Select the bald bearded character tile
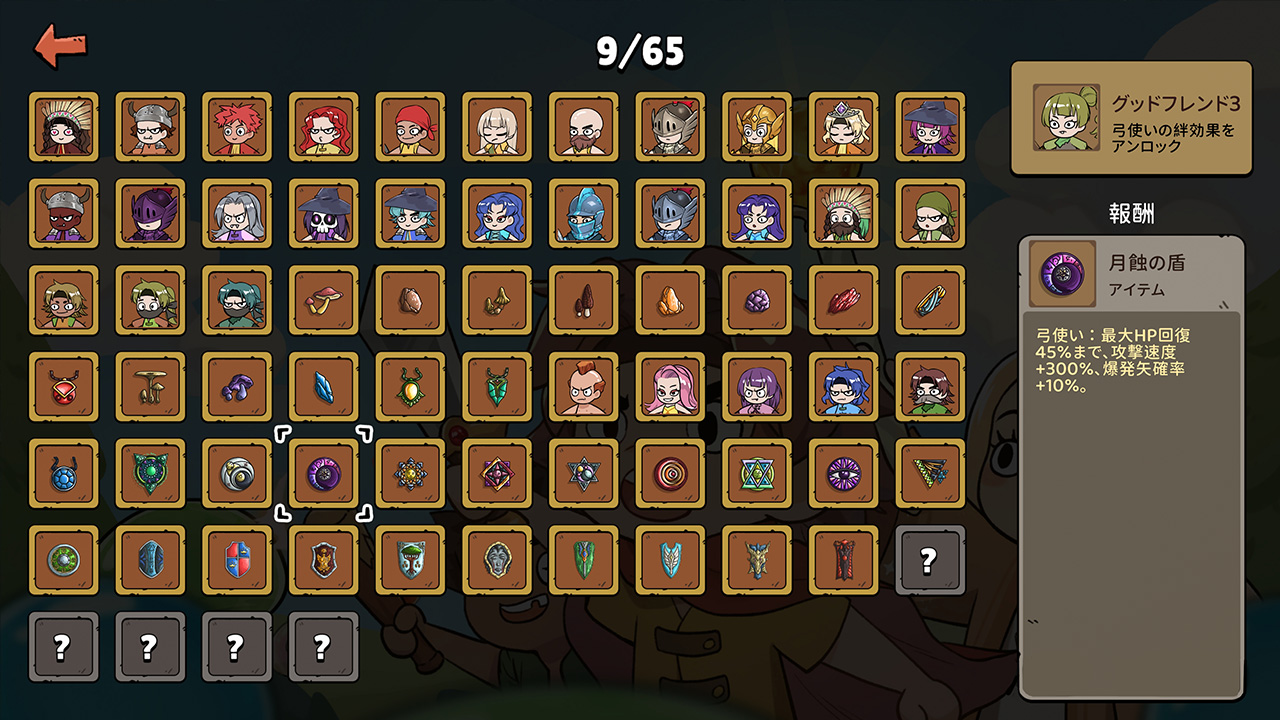The width and height of the screenshot is (1280, 720). [x=583, y=127]
